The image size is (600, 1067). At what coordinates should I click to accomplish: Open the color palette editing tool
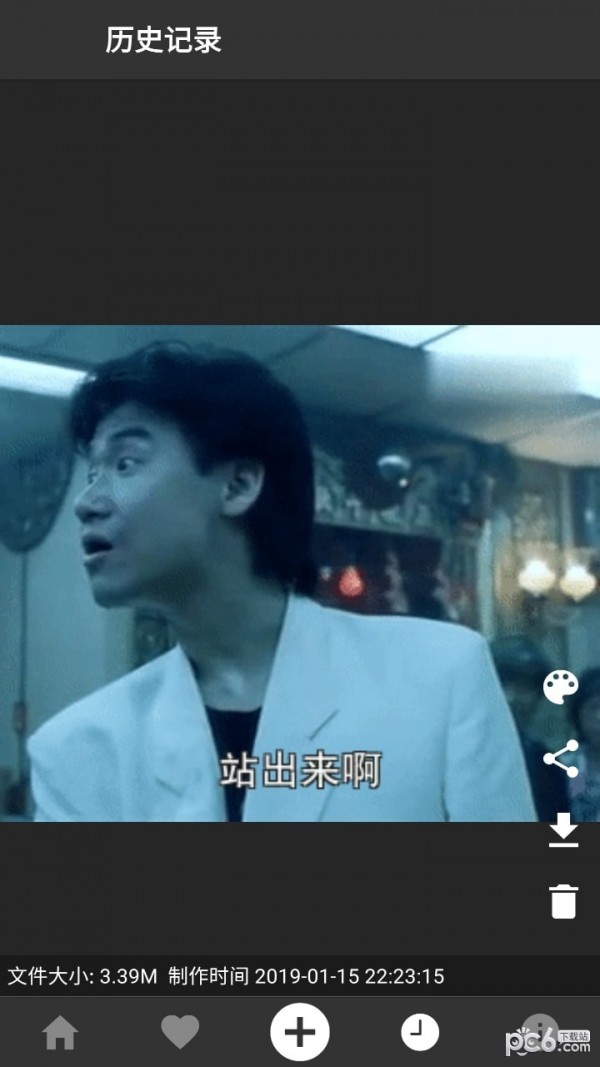561,687
